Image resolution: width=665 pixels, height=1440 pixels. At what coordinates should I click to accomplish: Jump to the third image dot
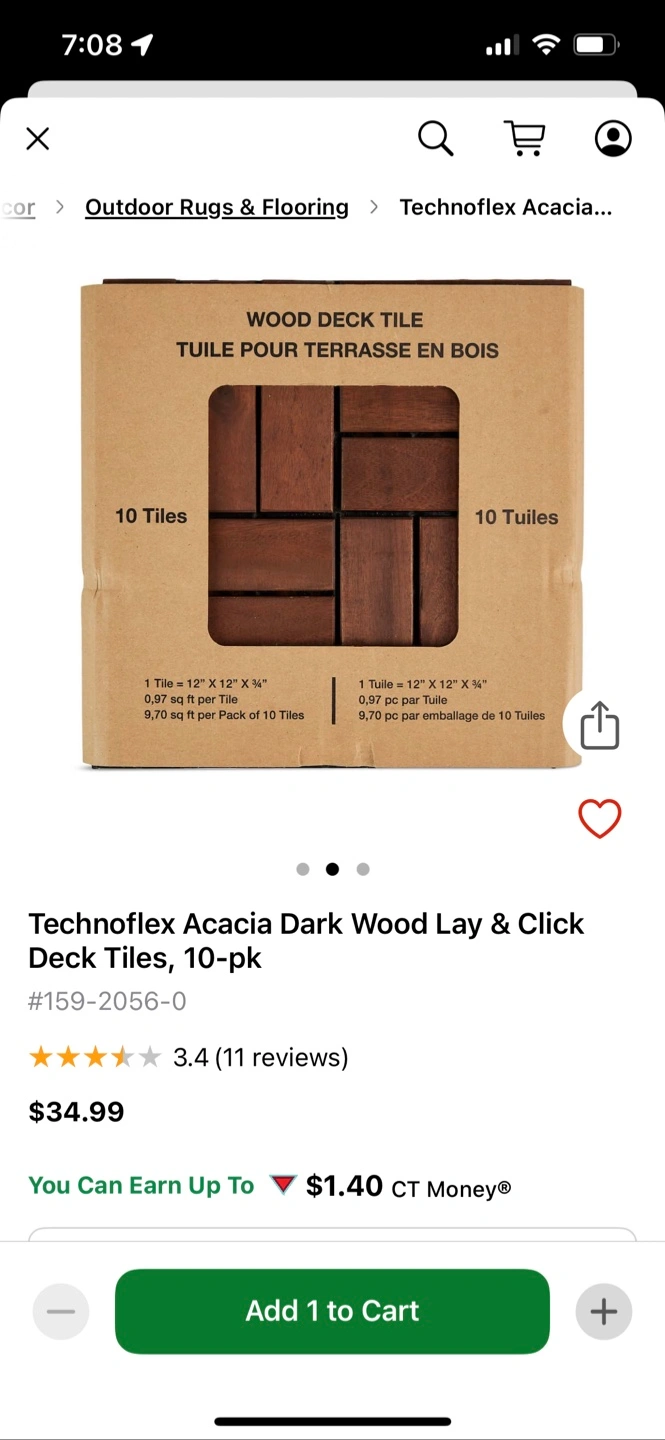[x=363, y=869]
